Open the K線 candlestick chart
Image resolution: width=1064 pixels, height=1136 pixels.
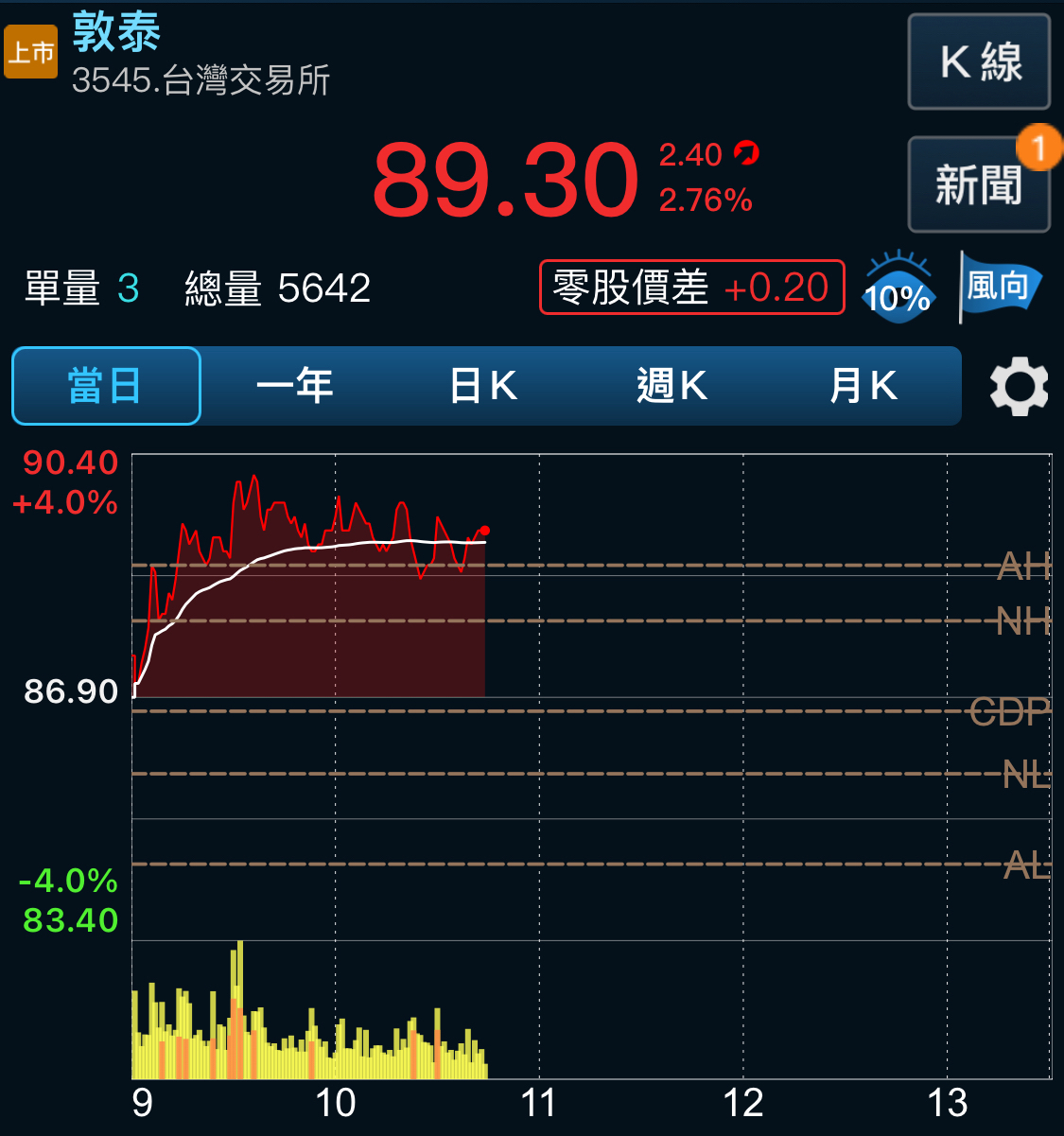979,62
